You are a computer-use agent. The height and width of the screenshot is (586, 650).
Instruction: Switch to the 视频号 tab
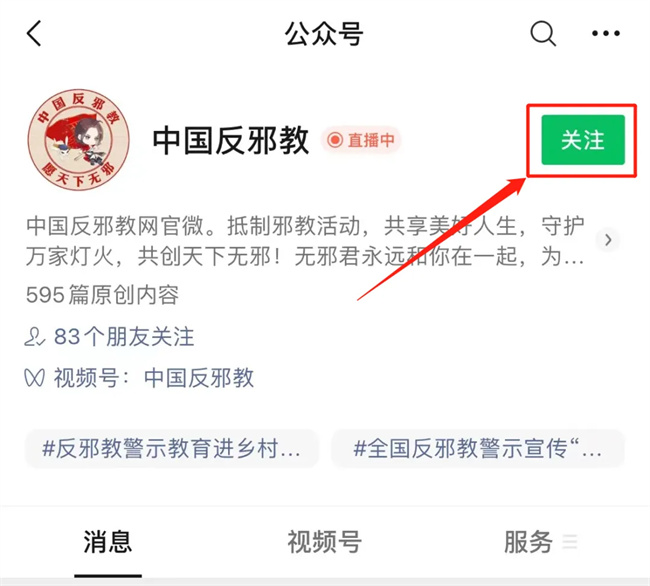point(324,542)
